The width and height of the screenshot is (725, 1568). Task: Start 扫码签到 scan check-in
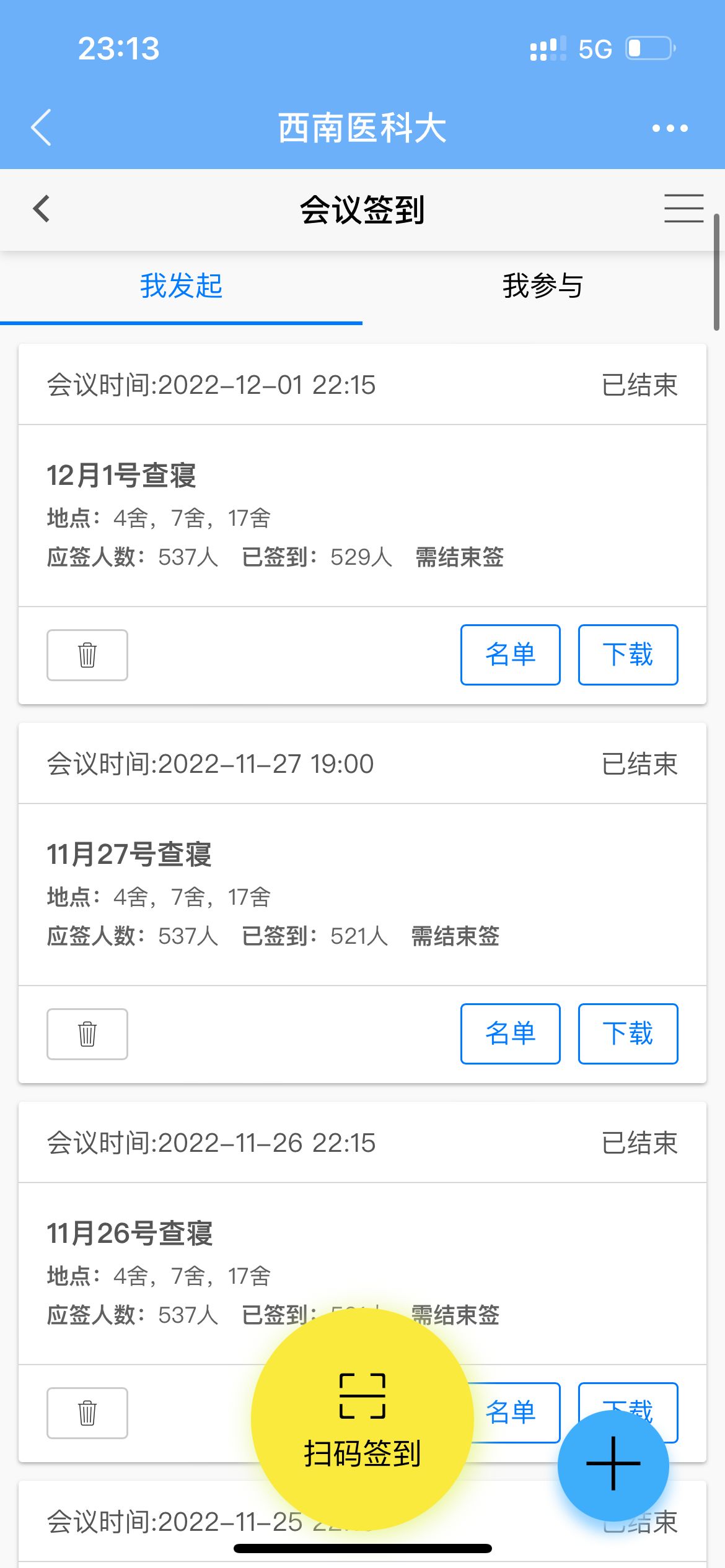coord(362,1418)
